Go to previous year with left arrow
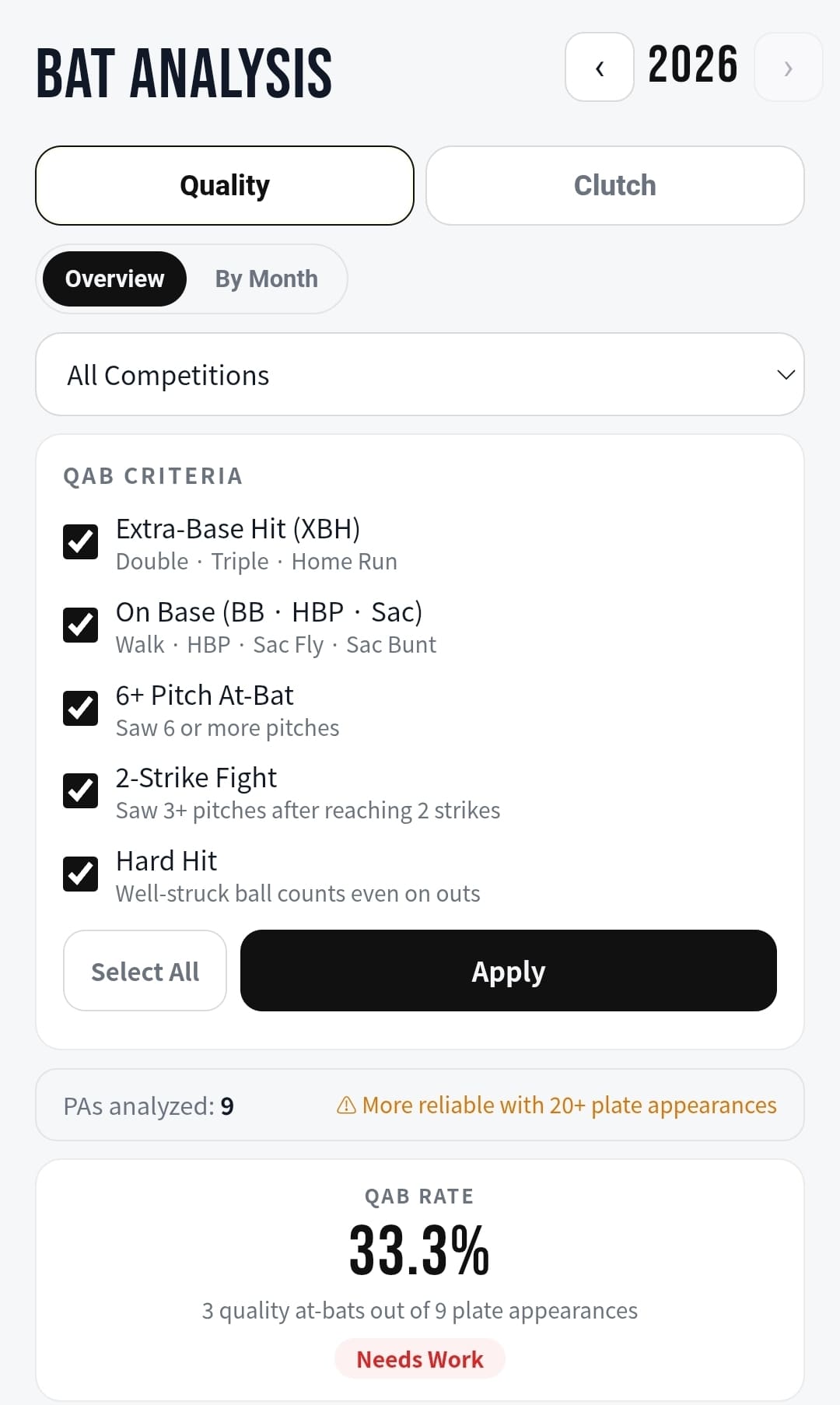Screen dimensions: 840x1405 [598, 67]
